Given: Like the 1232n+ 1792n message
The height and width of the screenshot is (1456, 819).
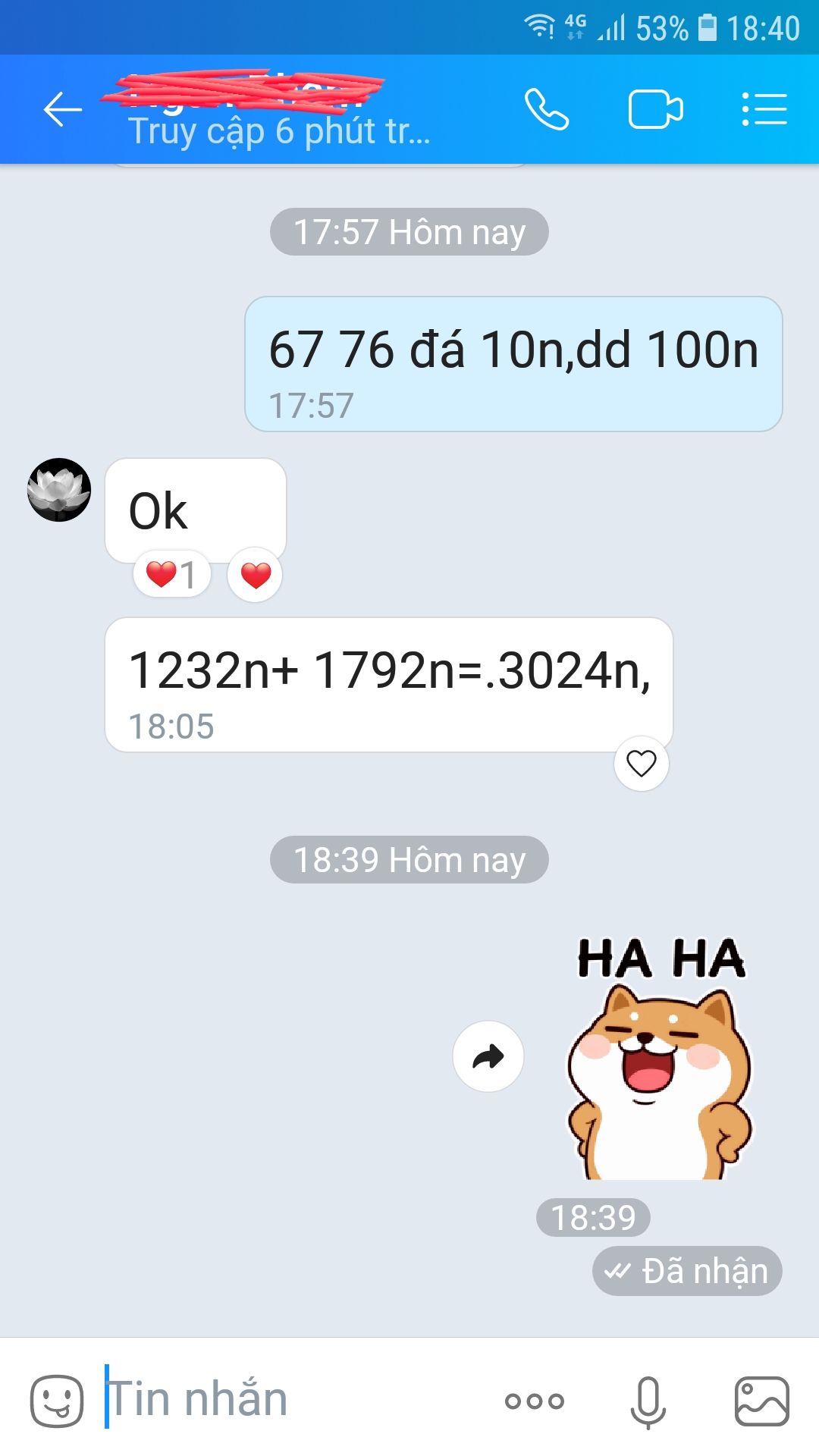Looking at the screenshot, I should point(641,763).
